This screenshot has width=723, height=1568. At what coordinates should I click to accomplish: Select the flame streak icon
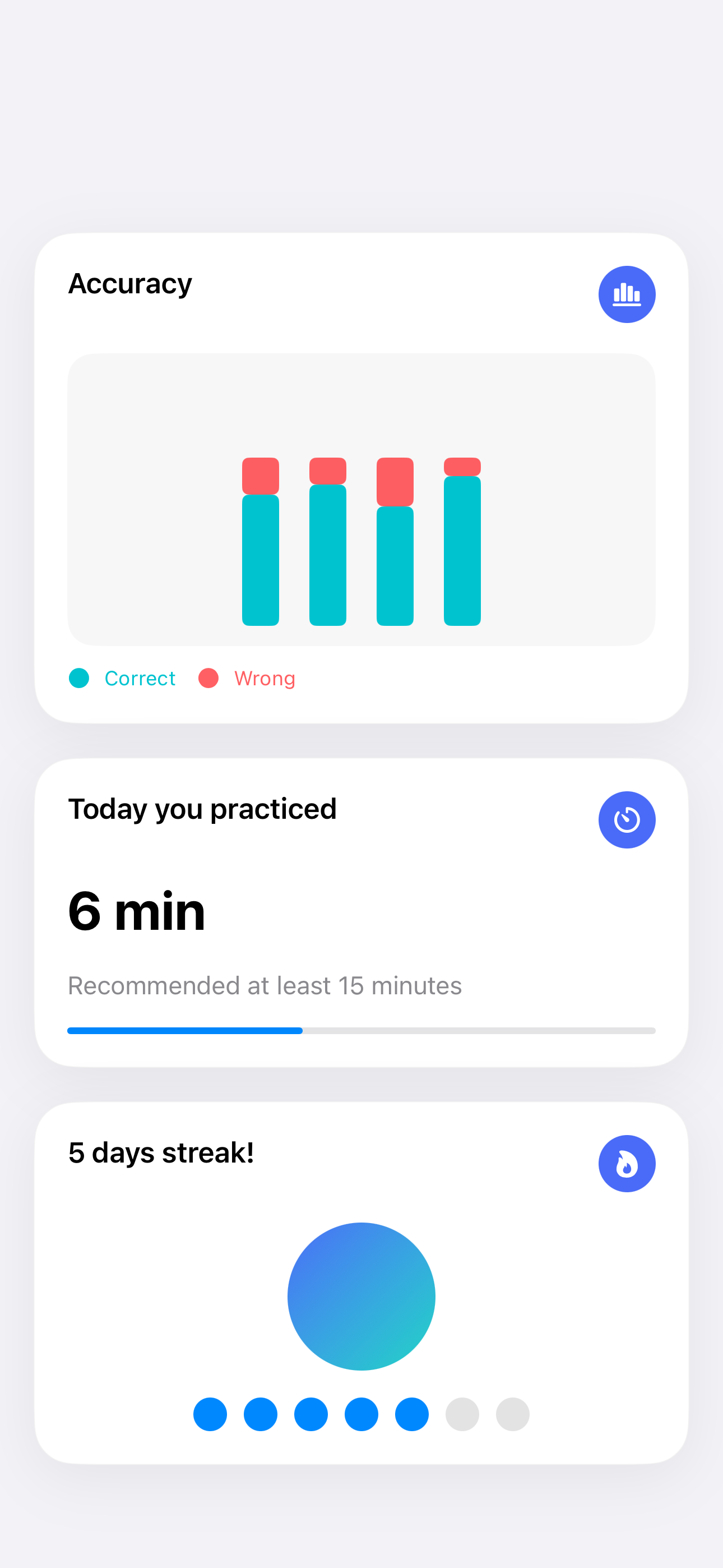627,1163
